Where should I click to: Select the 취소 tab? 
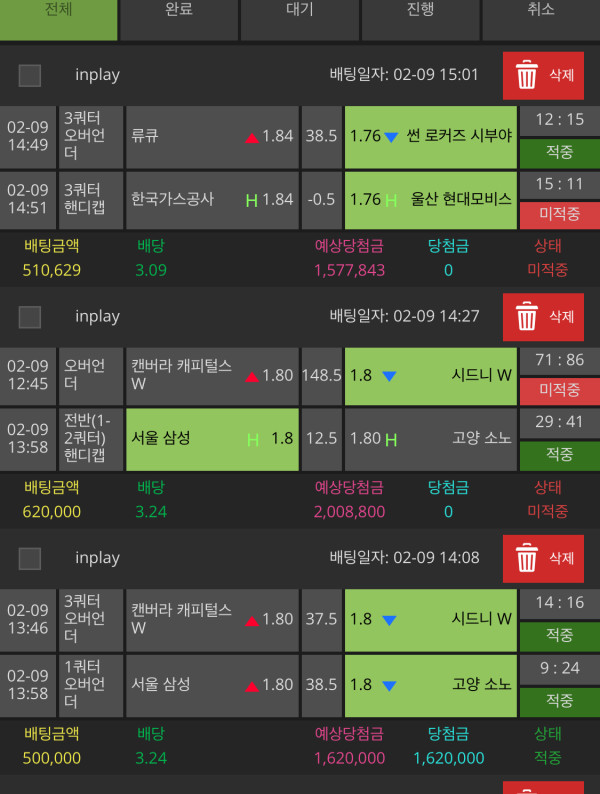coord(541,12)
